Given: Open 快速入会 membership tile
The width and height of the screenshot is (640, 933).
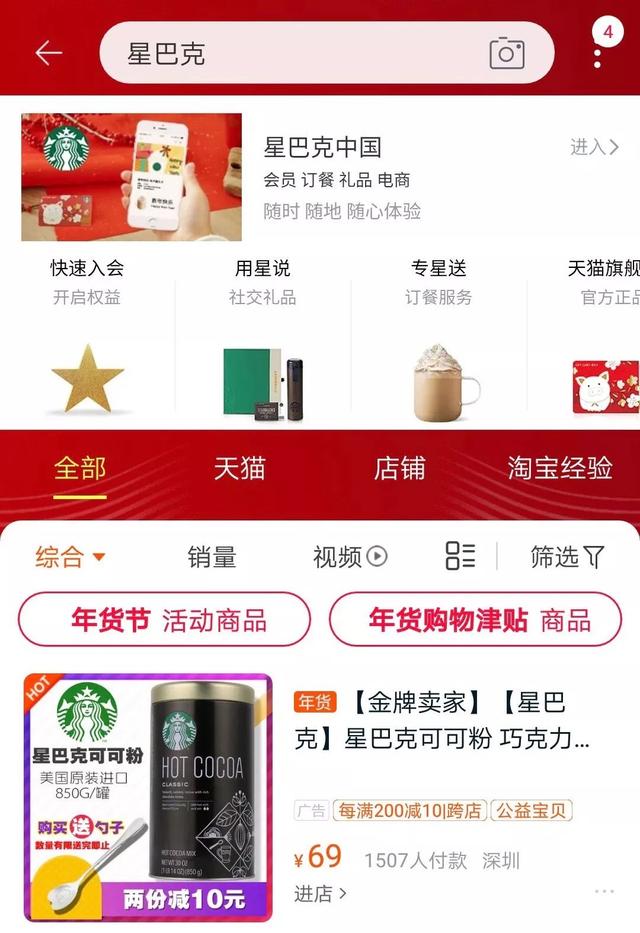Looking at the screenshot, I should point(87,335).
